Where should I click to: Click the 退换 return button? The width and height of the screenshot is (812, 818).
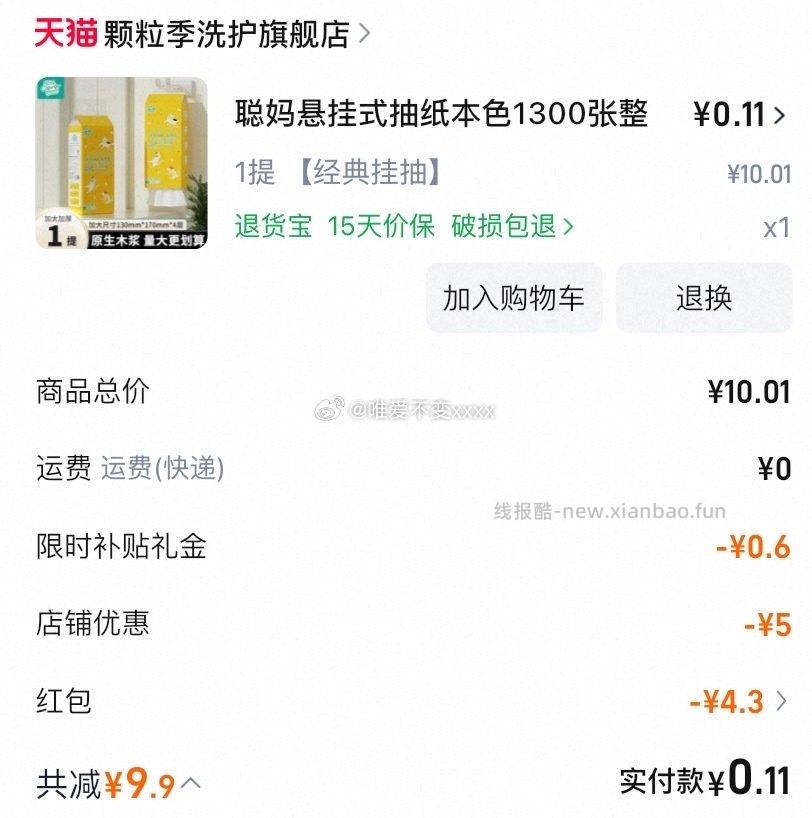[704, 297]
